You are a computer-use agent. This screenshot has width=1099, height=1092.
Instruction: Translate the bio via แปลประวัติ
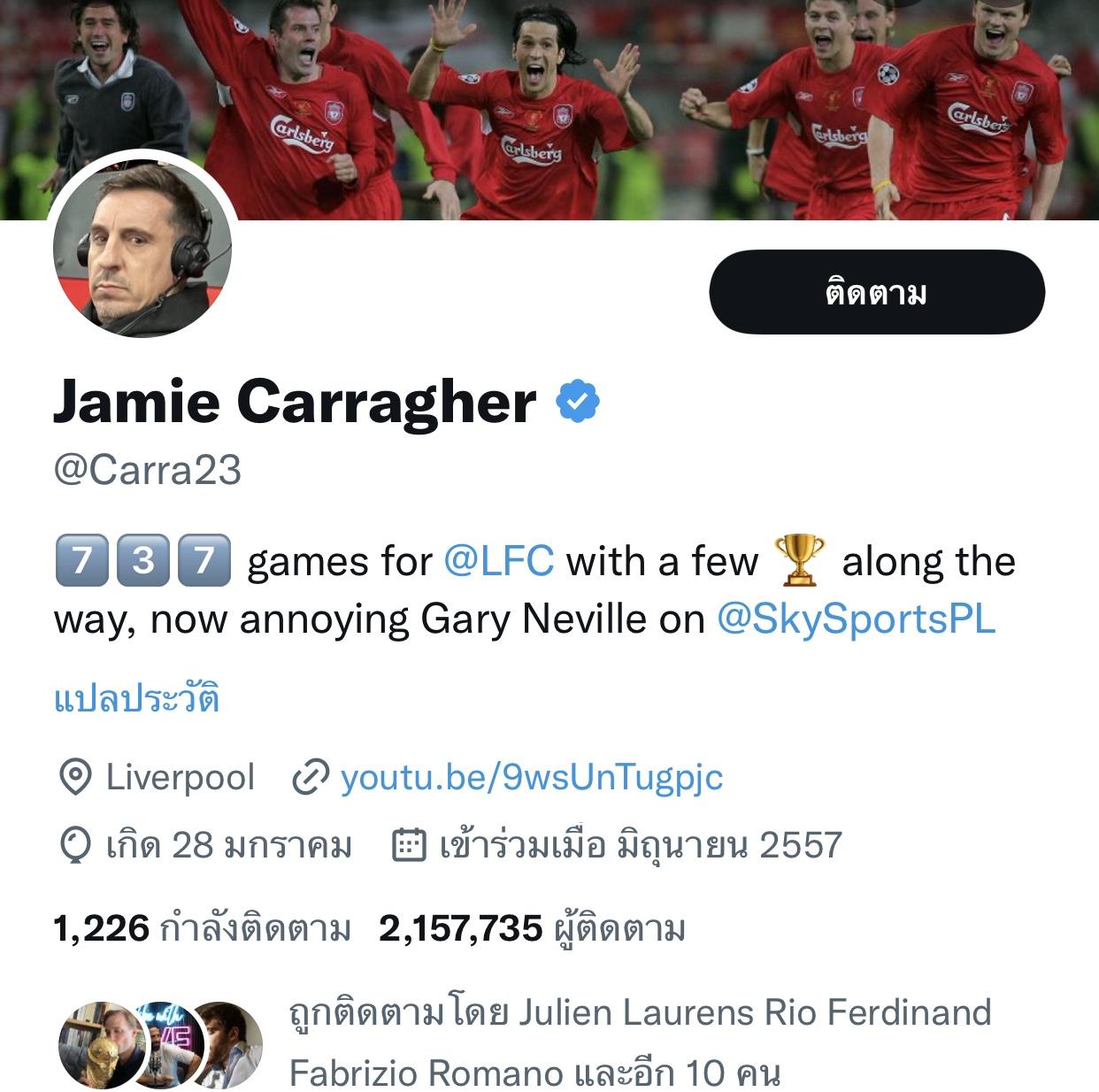point(136,699)
